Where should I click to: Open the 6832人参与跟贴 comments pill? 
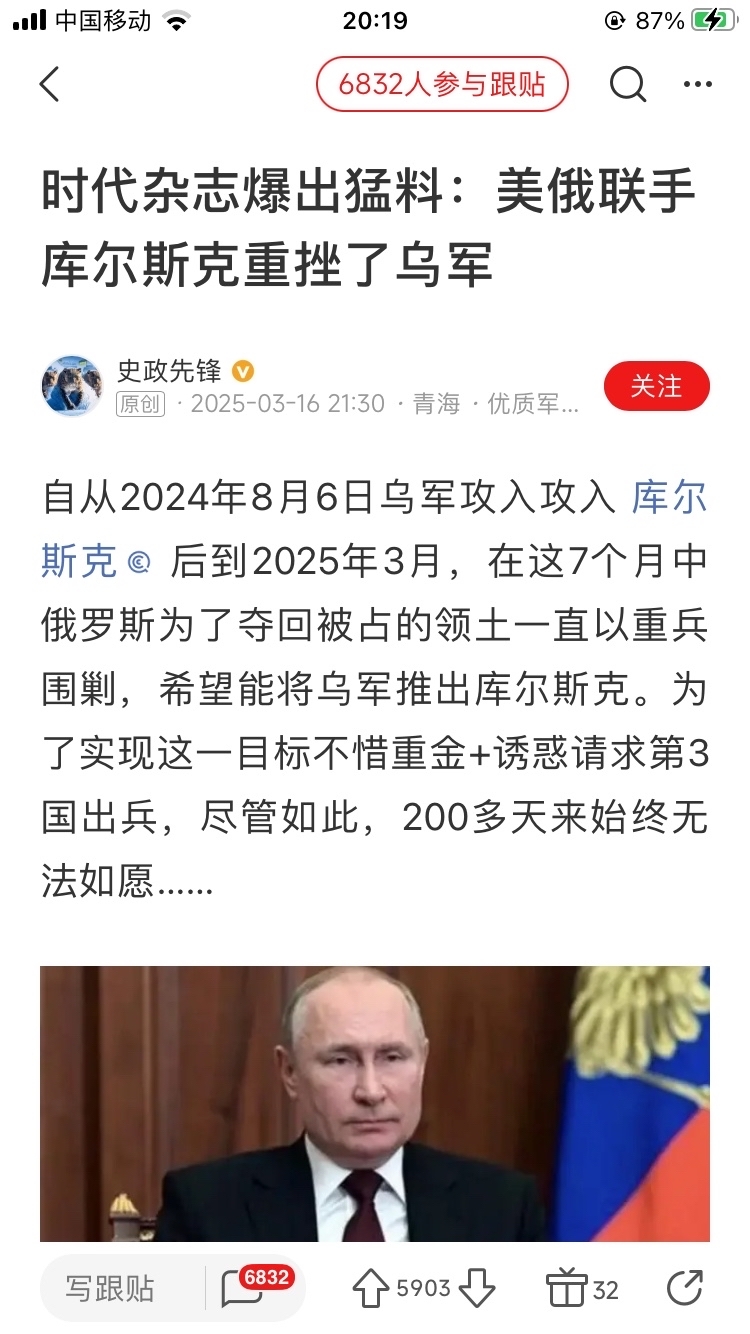442,85
